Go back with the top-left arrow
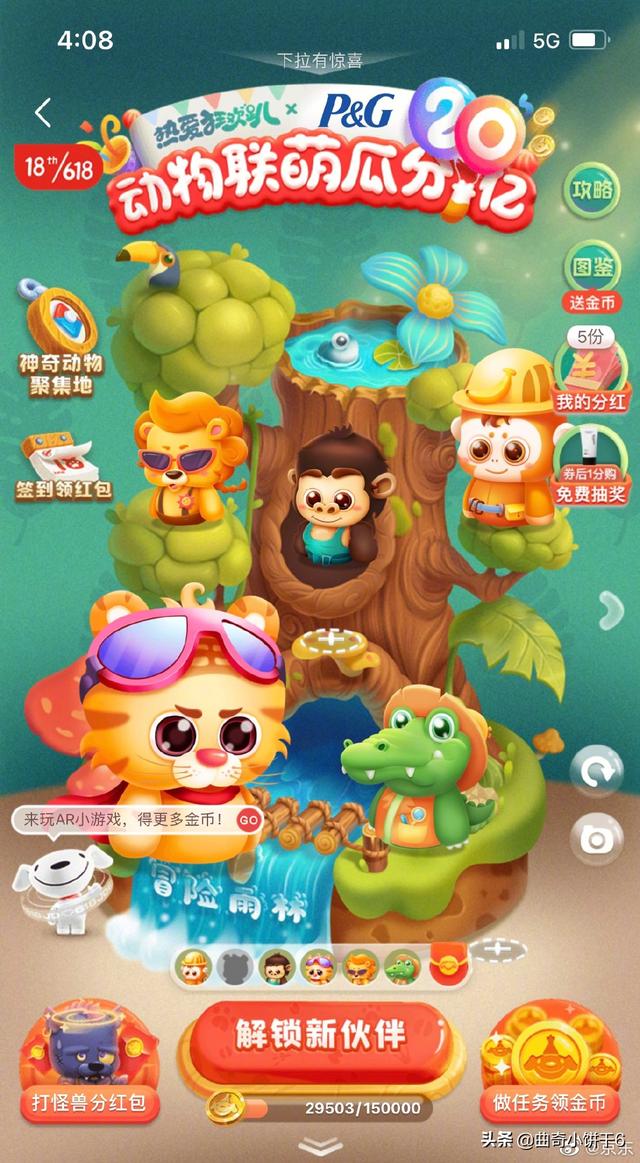 pos(43,113)
